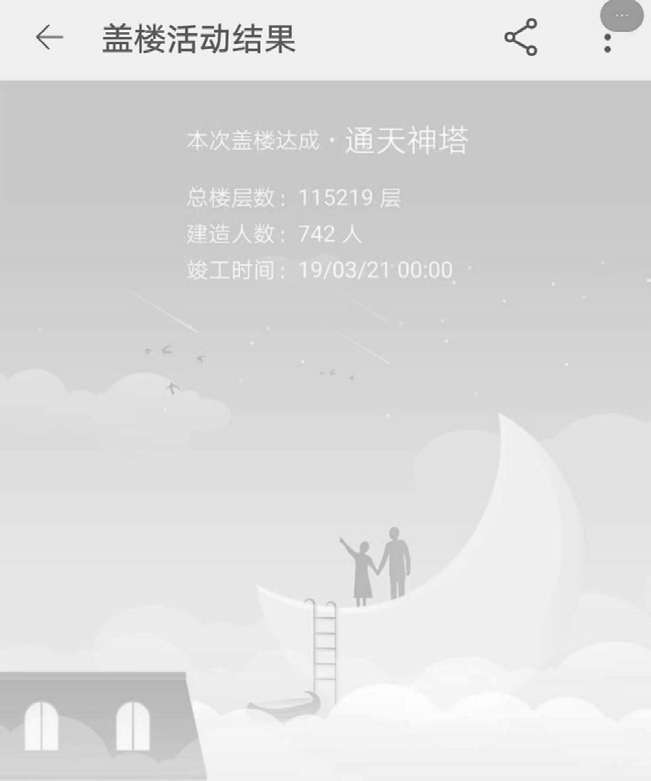Go back from 盖楼活动结果 page

tap(48, 38)
